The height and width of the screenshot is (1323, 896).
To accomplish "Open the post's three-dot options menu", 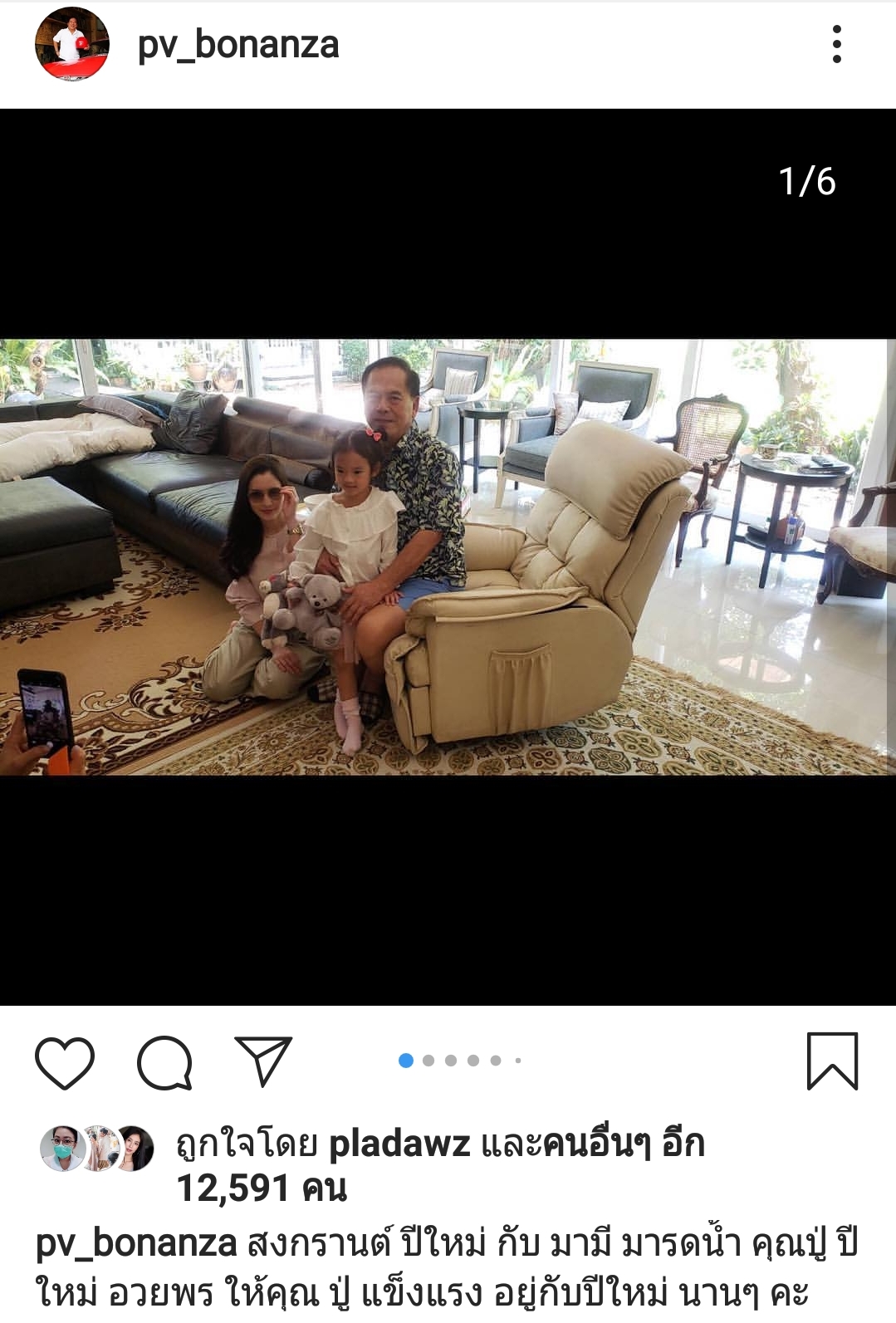I will (836, 44).
